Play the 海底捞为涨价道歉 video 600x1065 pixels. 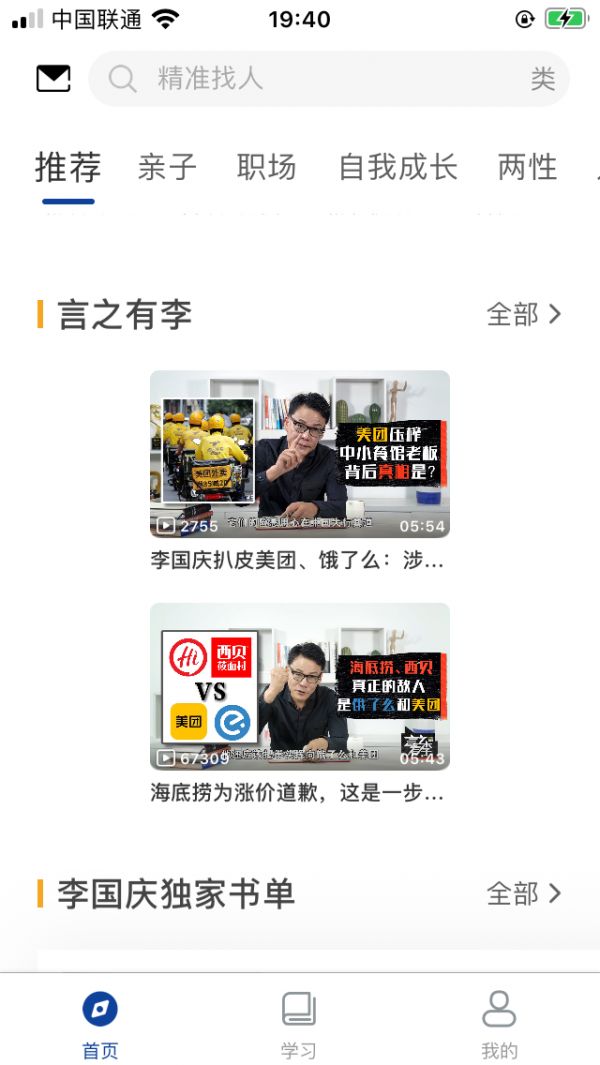(x=300, y=686)
